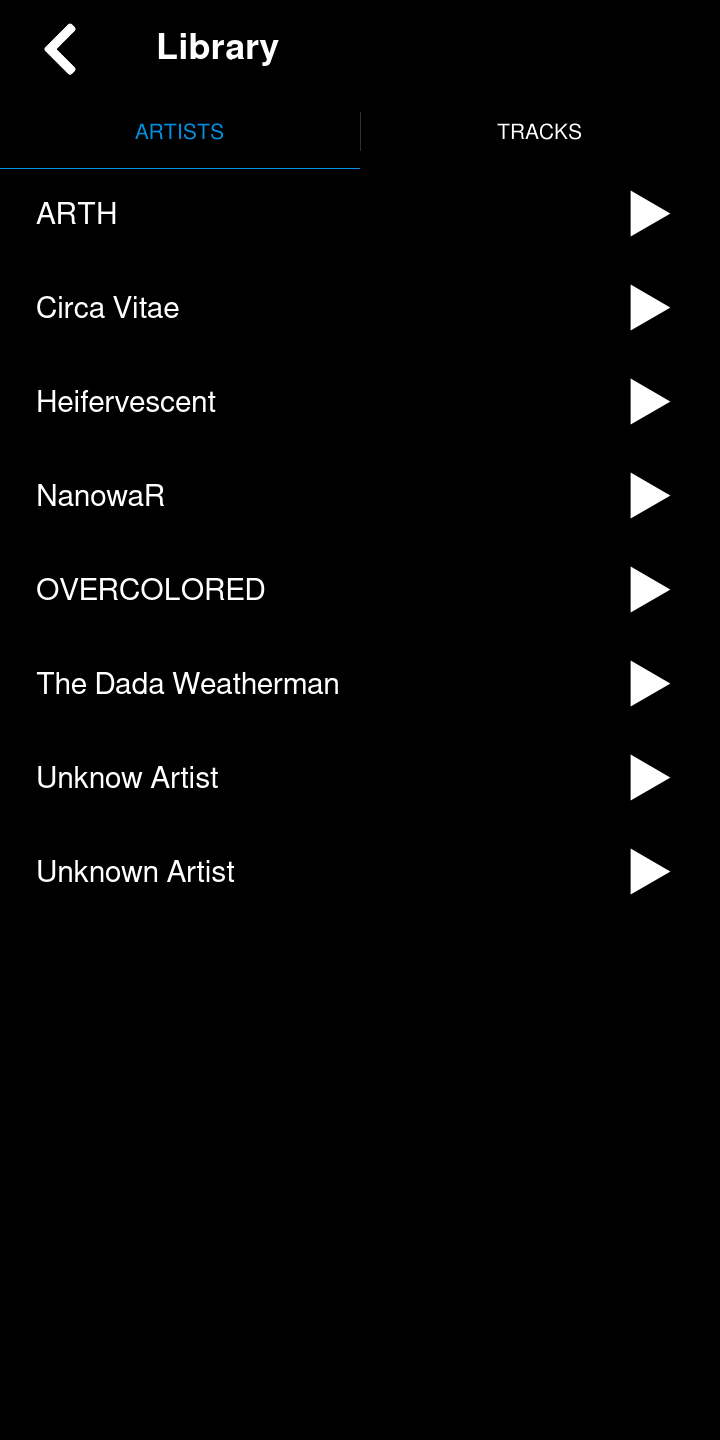The height and width of the screenshot is (1440, 720).
Task: Go back using the arrow beside Library
Action: (60, 49)
